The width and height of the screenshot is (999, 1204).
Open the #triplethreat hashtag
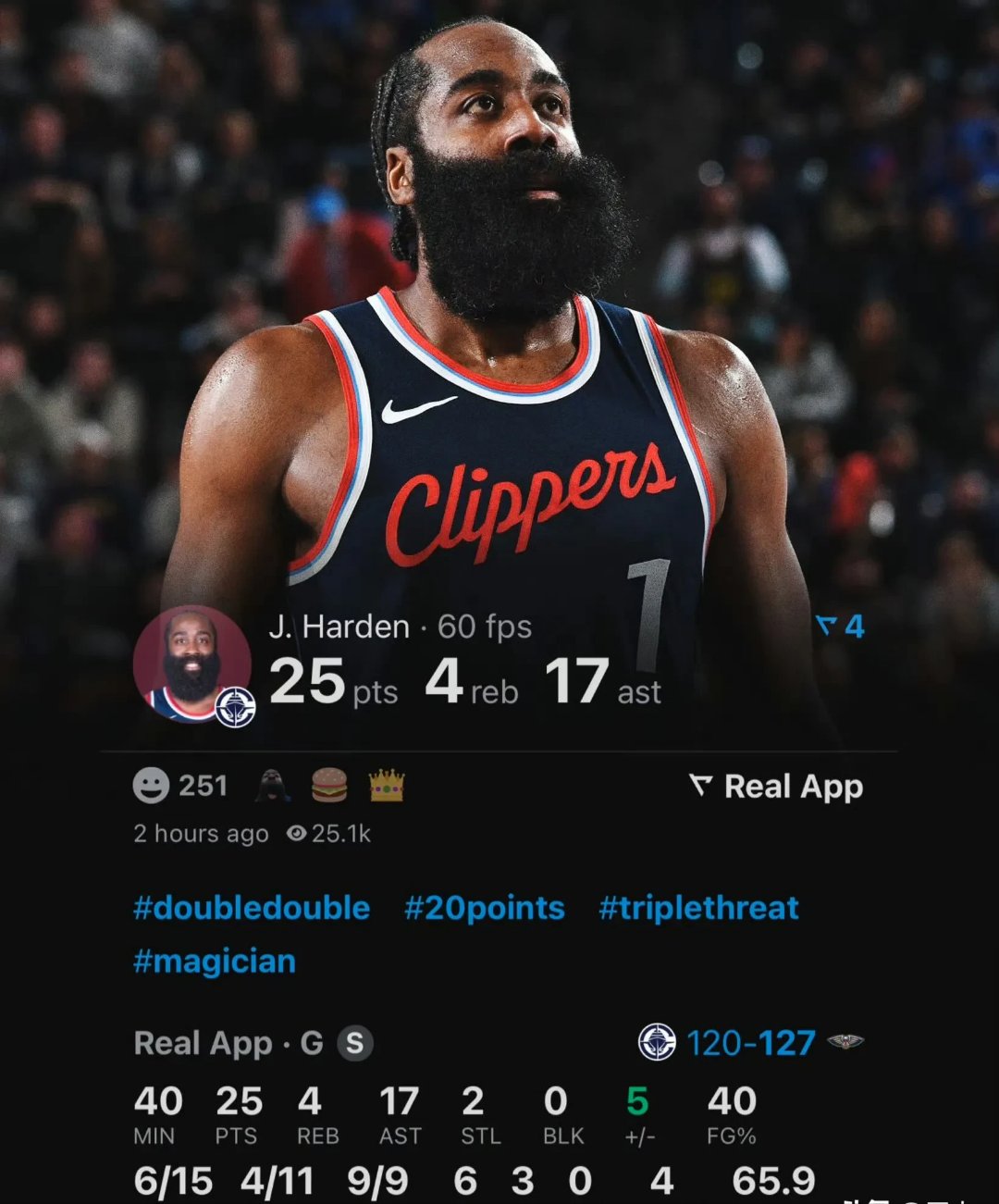pyautogui.click(x=698, y=908)
